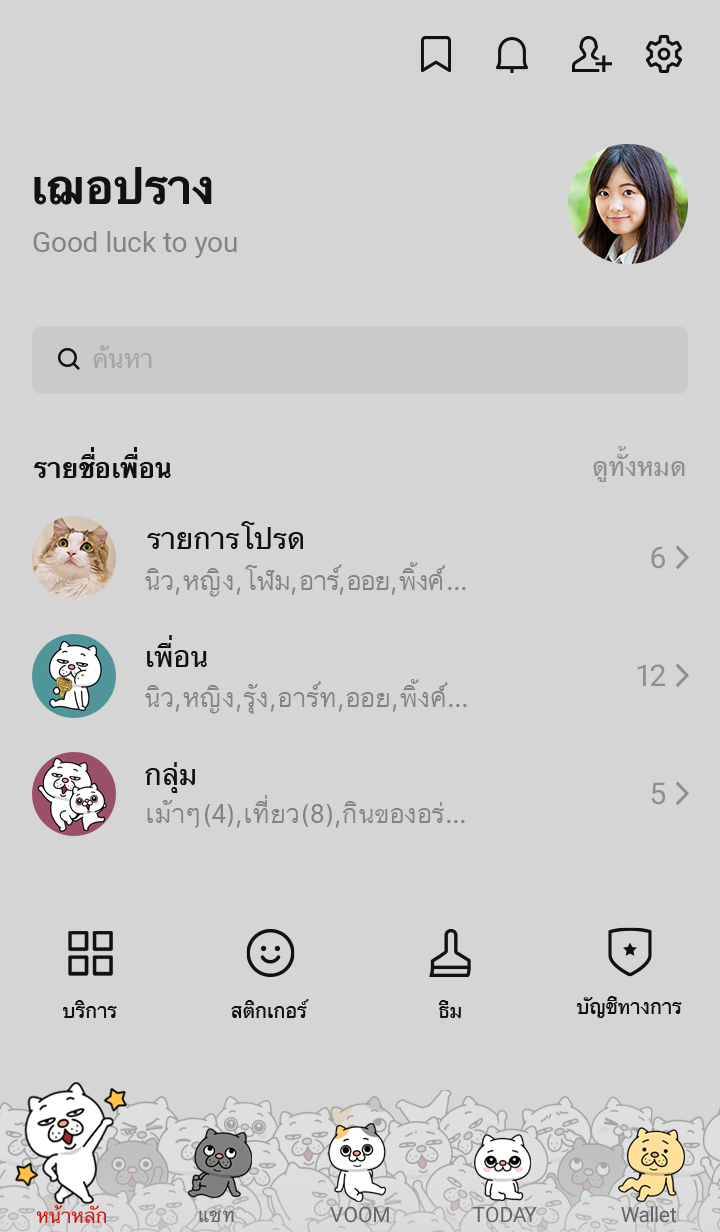Open the settings gear

coord(664,55)
